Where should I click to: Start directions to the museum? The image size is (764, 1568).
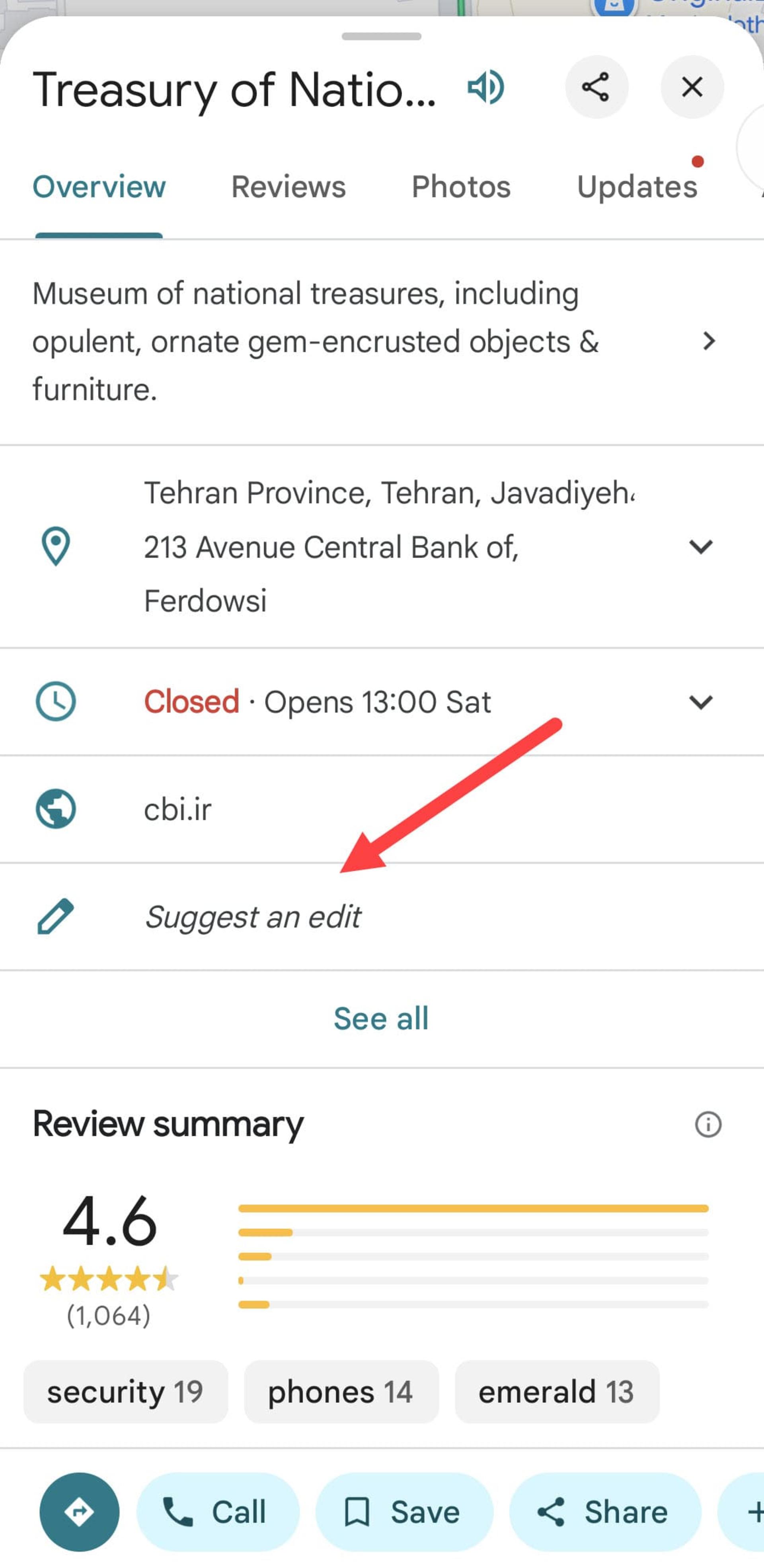(80, 1512)
